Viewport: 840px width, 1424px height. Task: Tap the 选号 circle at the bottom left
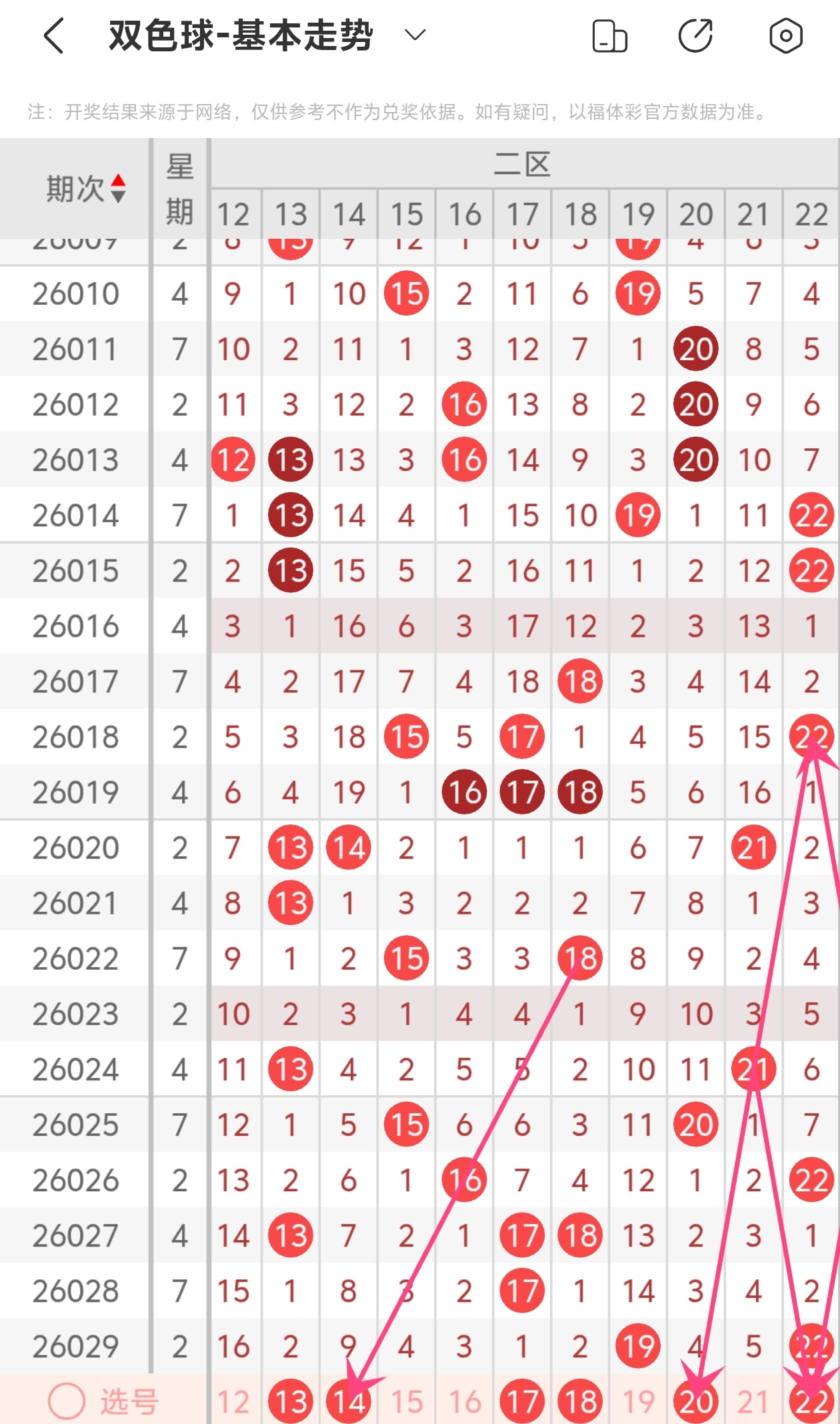point(67,1401)
